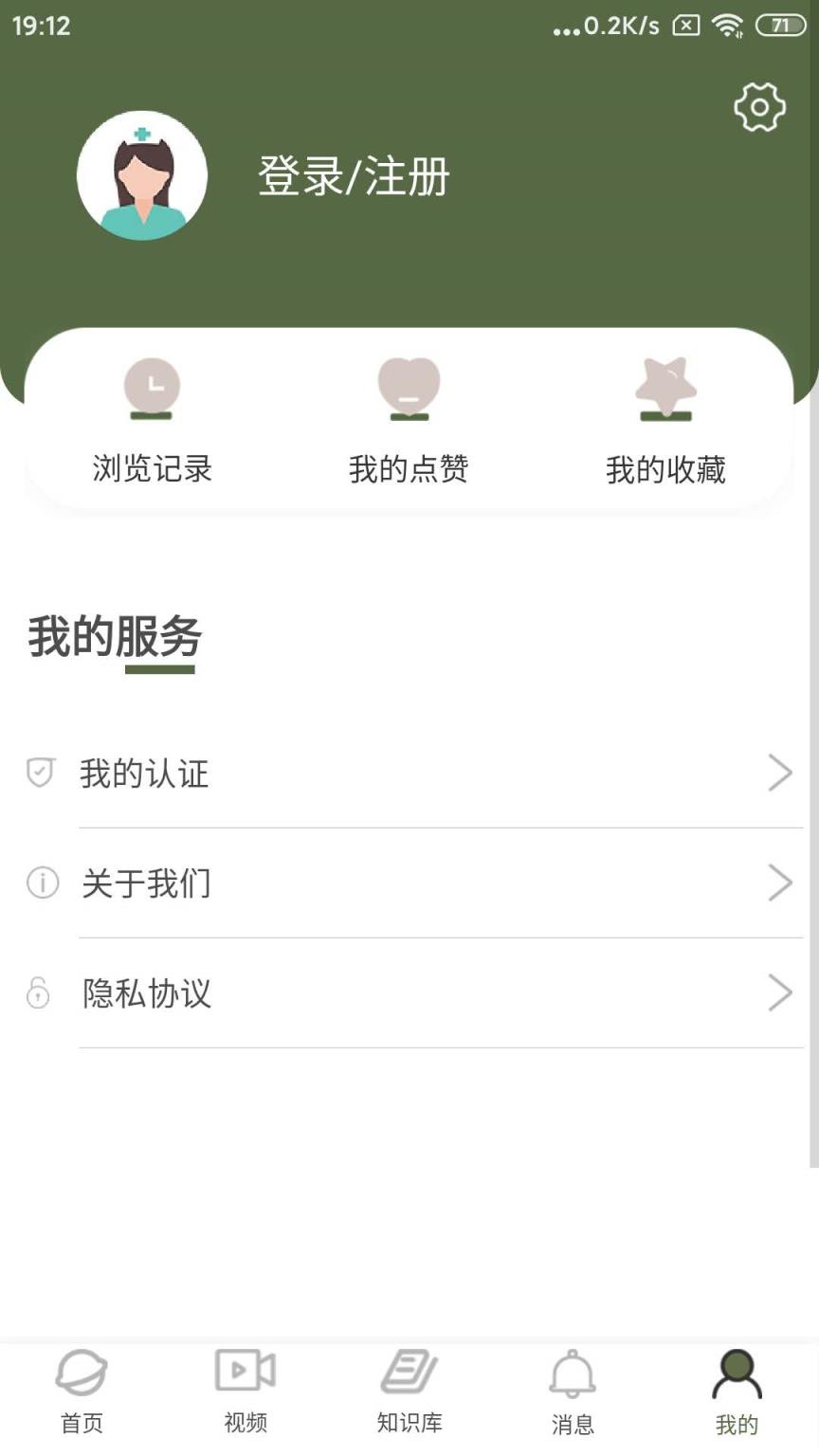Click the shield icon beside 我的认证

point(40,773)
